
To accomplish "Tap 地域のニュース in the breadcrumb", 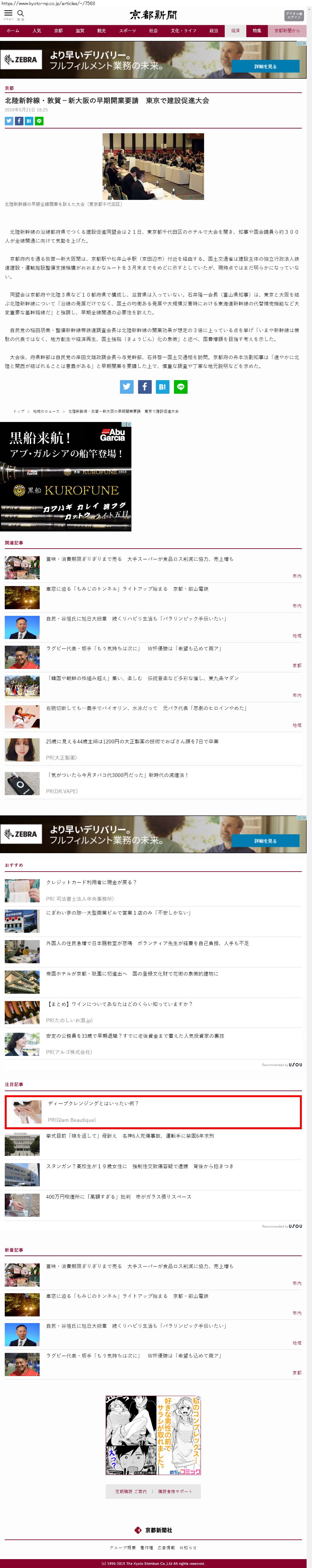I will coord(46,412).
